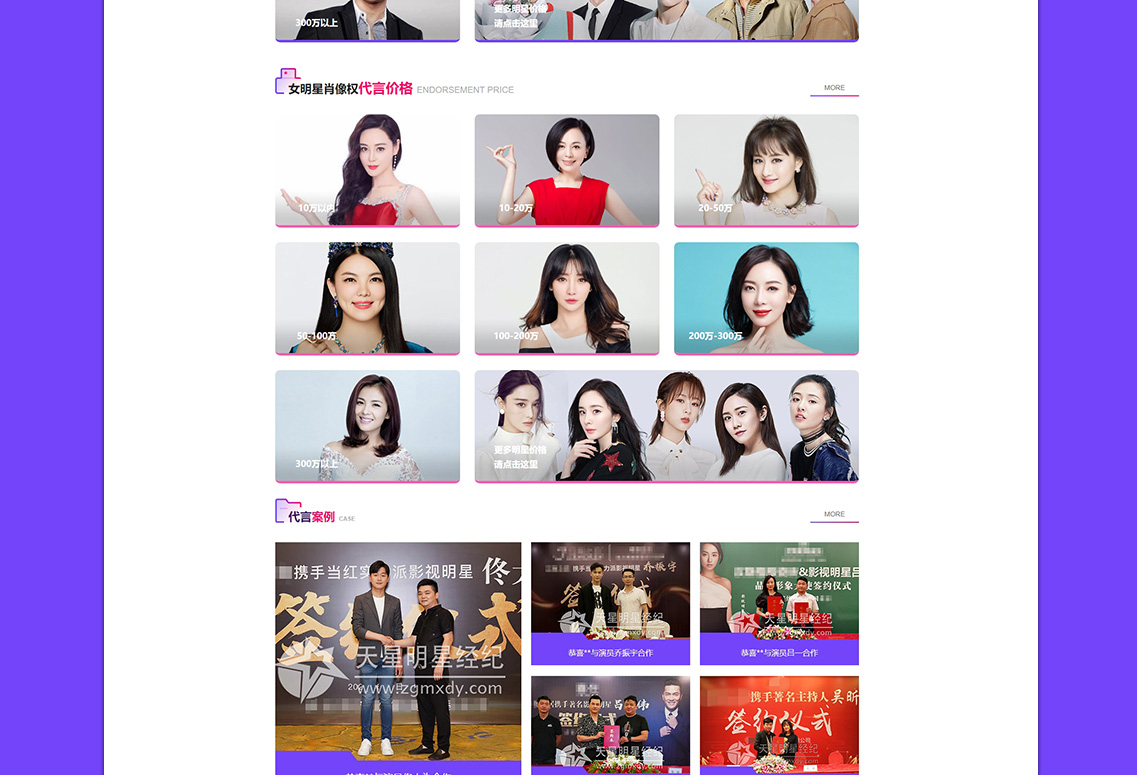The height and width of the screenshot is (775, 1137).
Task: View the 佟大为 signing ceremony case card
Action: coord(398,655)
